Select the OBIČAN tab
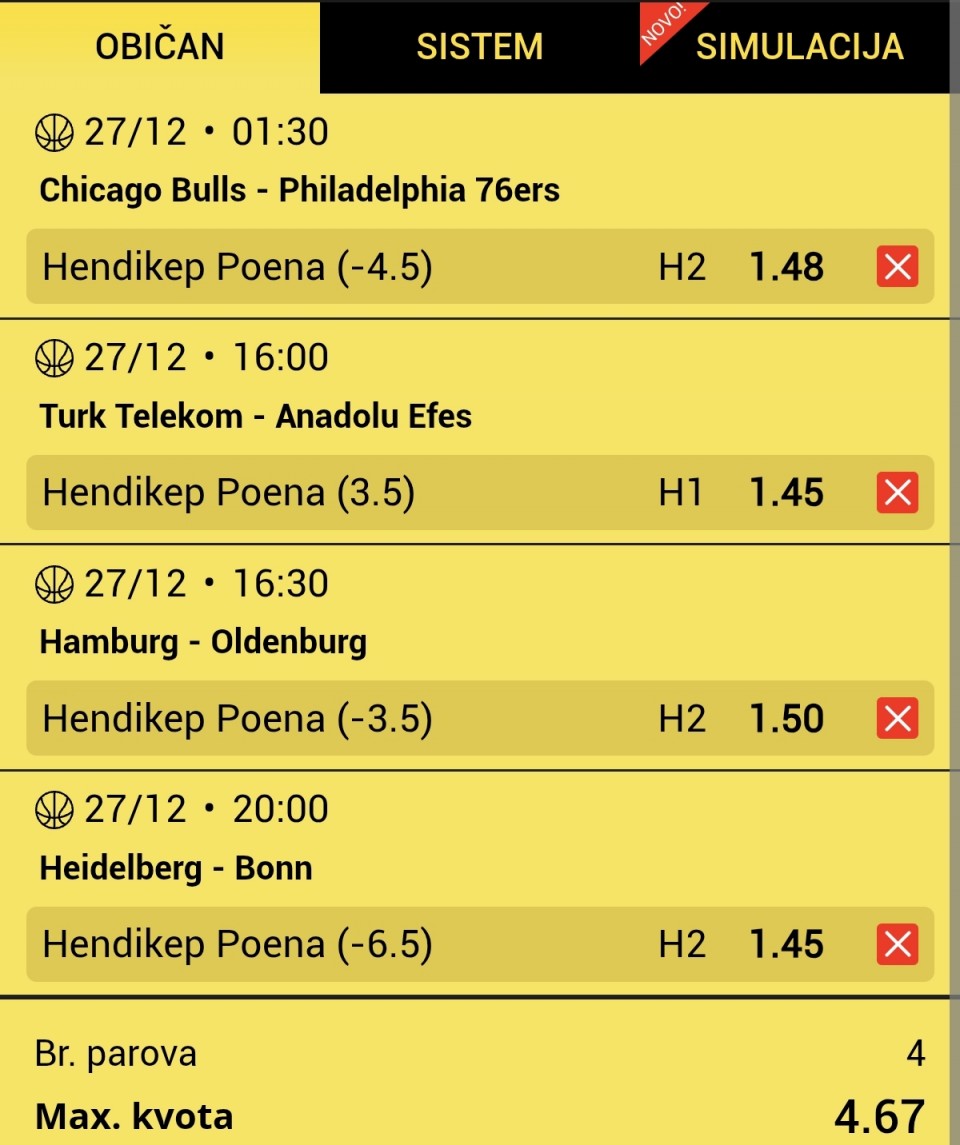The image size is (960, 1145). click(159, 47)
